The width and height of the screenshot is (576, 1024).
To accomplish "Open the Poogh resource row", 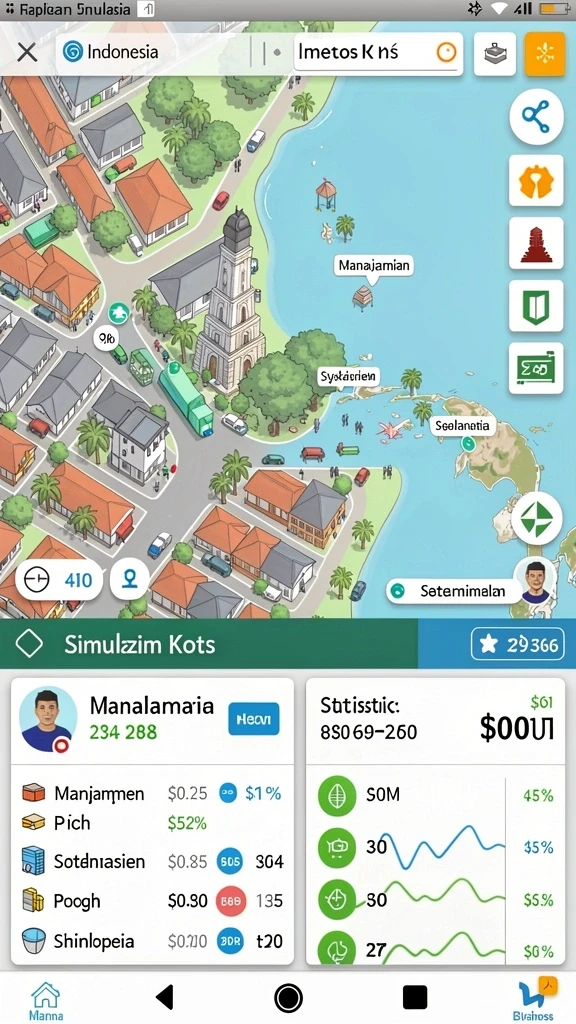I will [152, 901].
